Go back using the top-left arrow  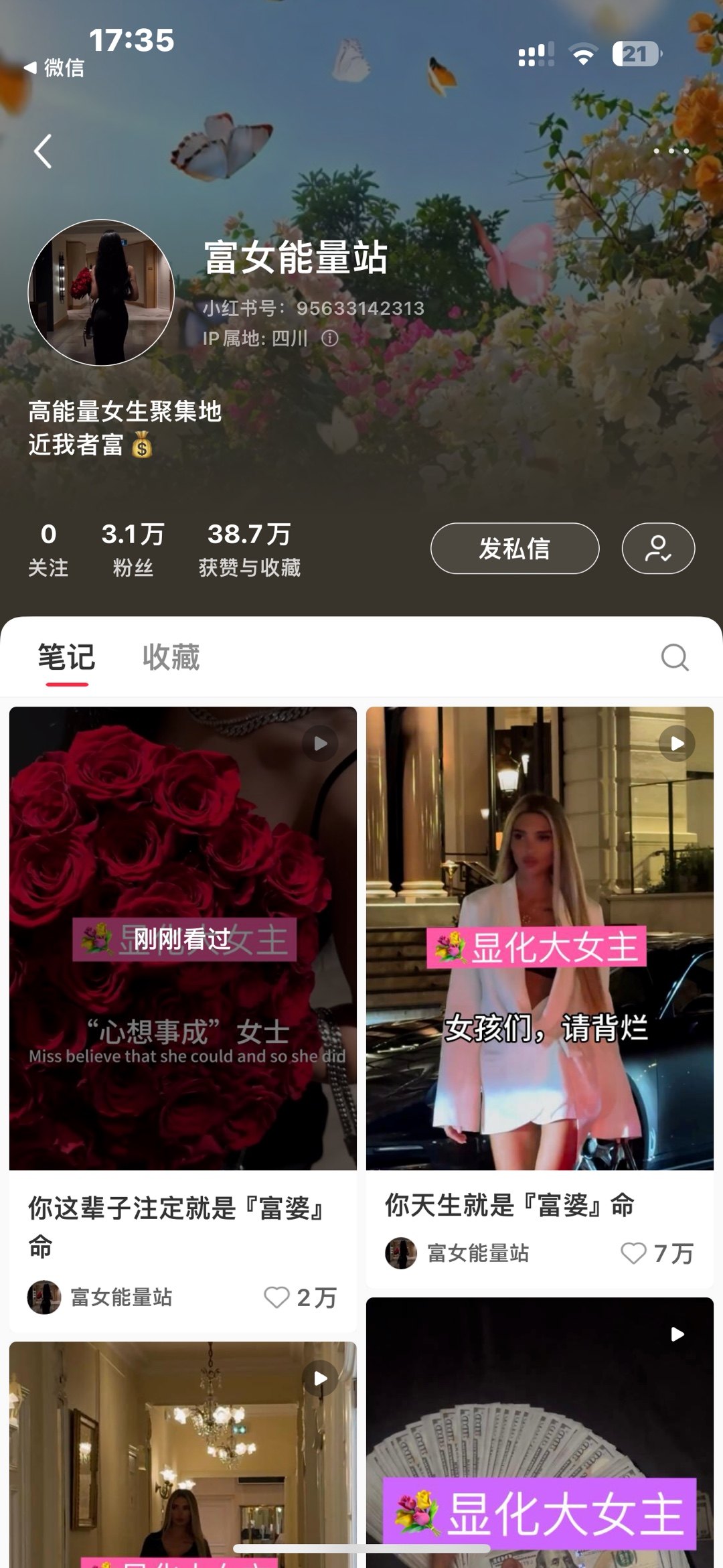pyautogui.click(x=43, y=151)
